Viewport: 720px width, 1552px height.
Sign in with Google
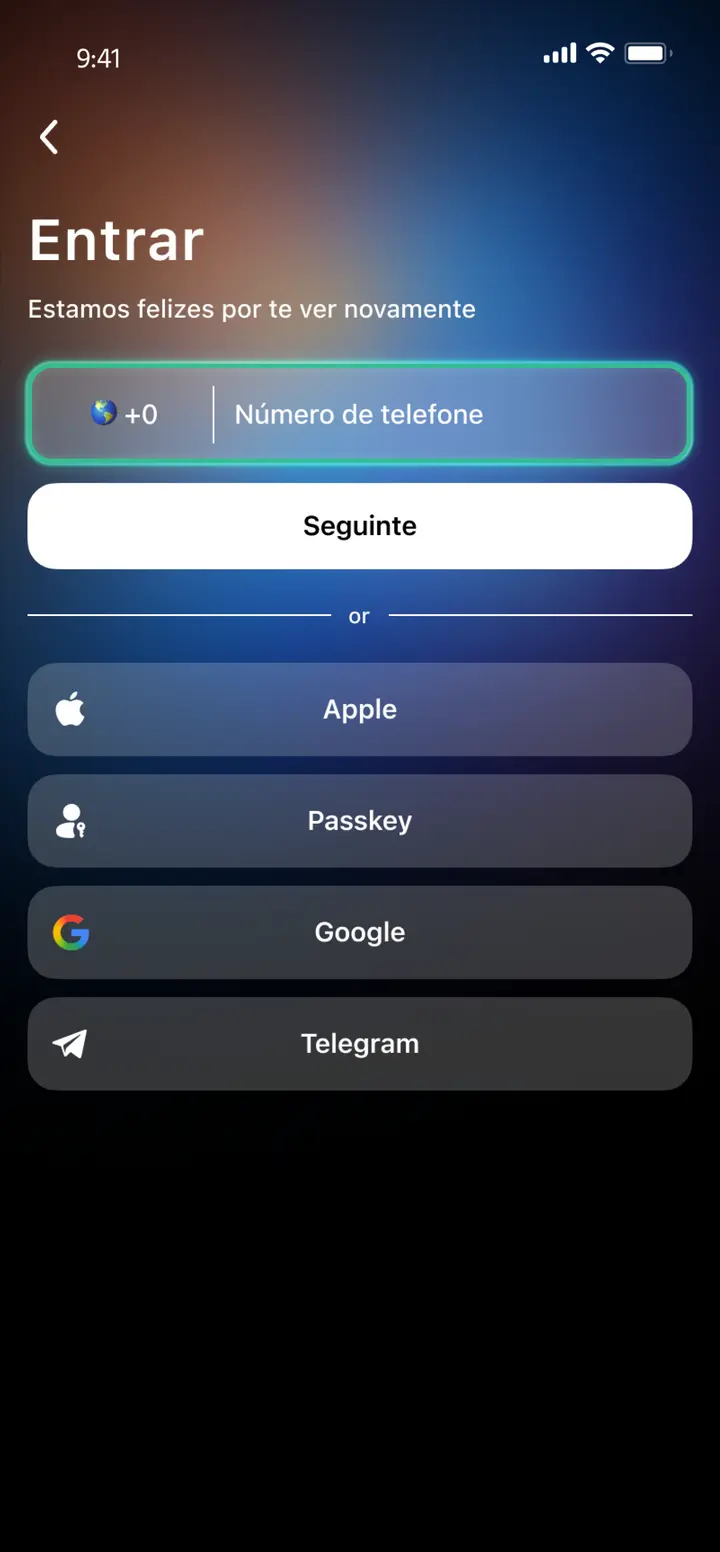point(360,932)
